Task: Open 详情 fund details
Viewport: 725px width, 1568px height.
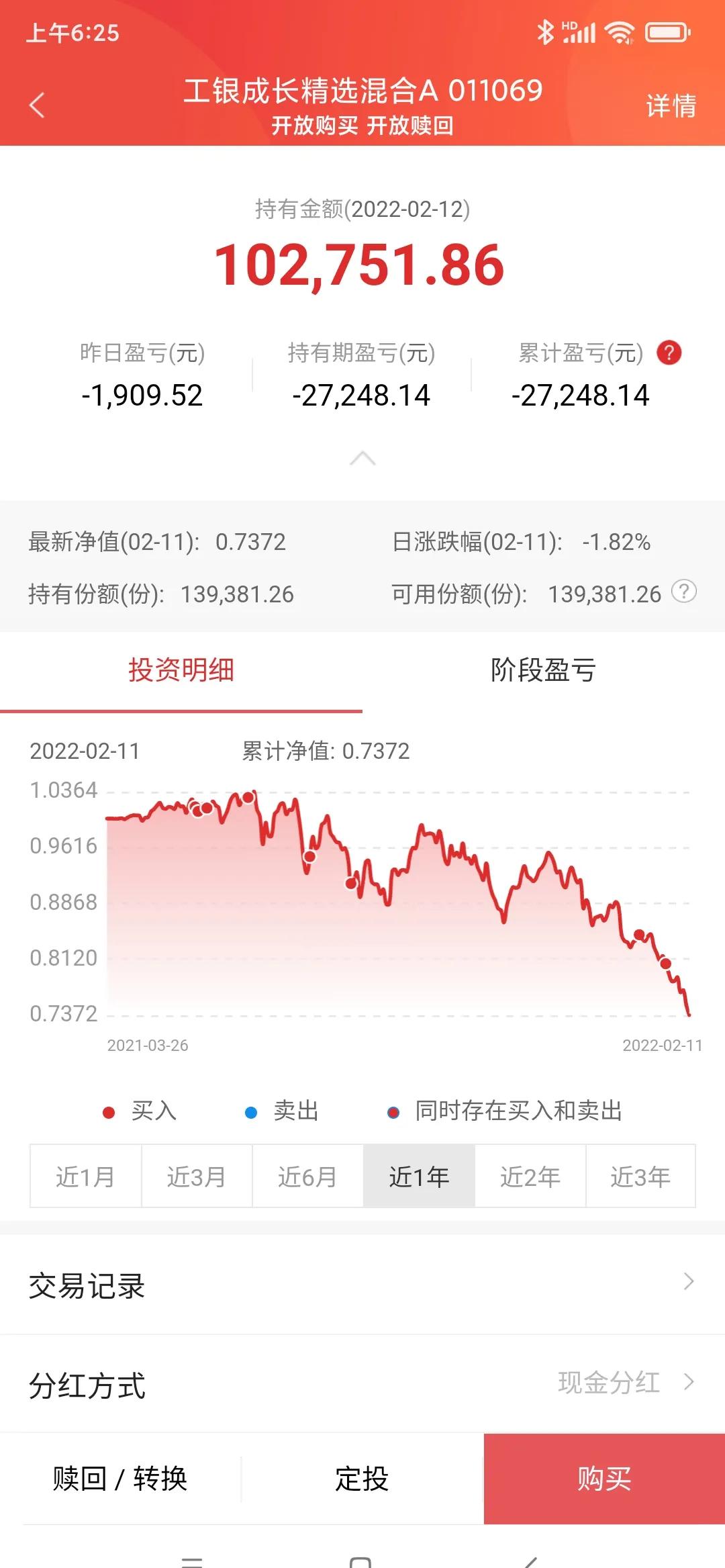Action: pos(671,106)
